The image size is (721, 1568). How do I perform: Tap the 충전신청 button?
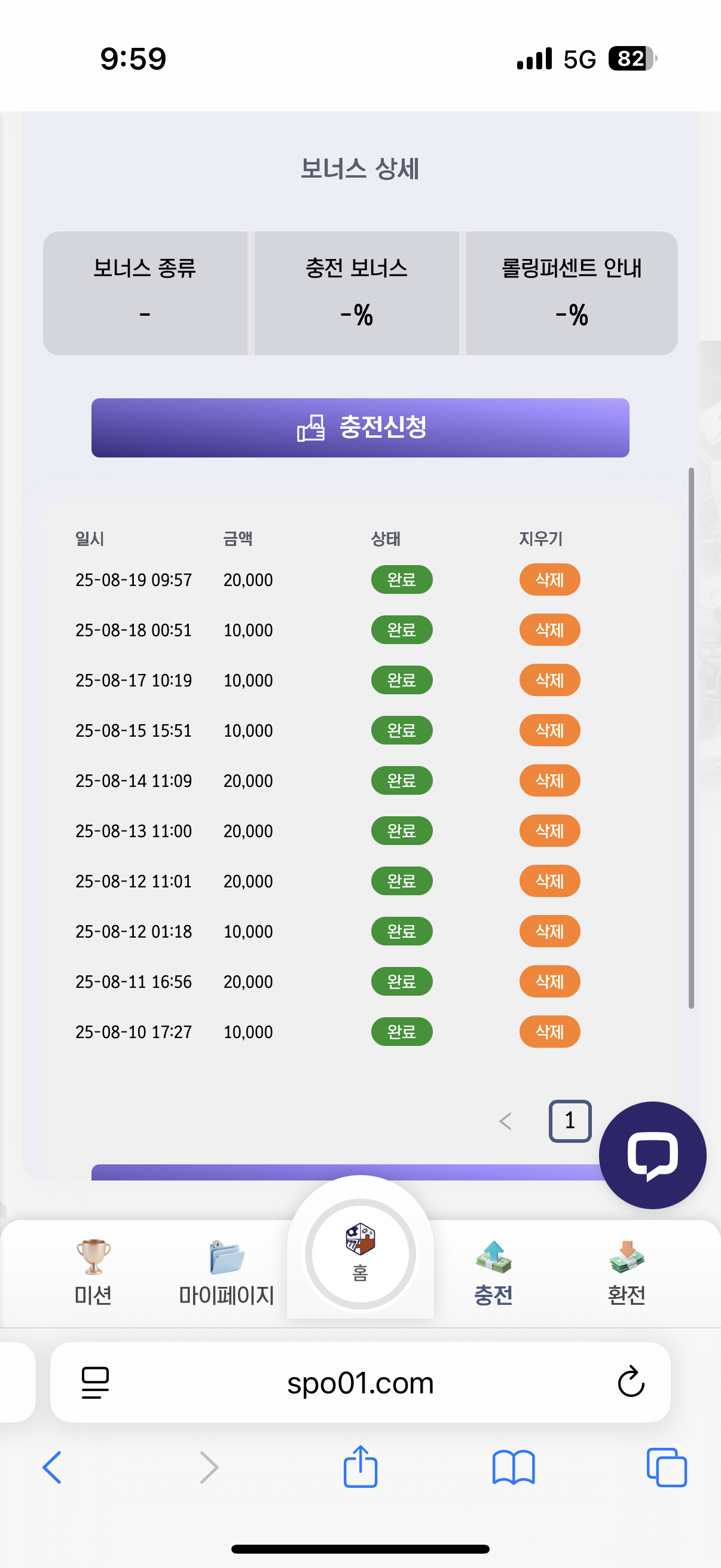[x=360, y=428]
